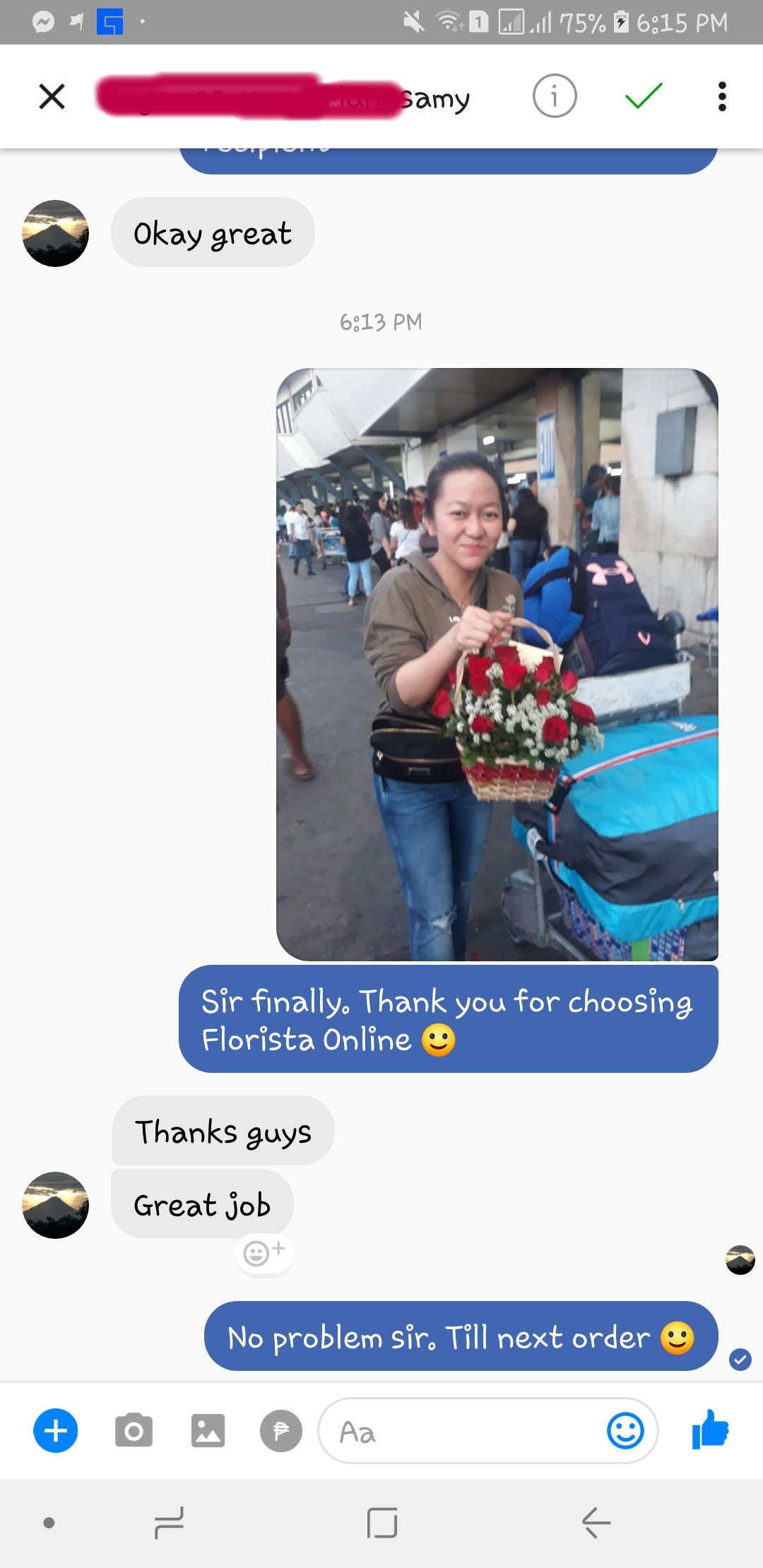This screenshot has width=763, height=1568.
Task: View the sender's profile picture beside "Great job"
Action: click(56, 1205)
